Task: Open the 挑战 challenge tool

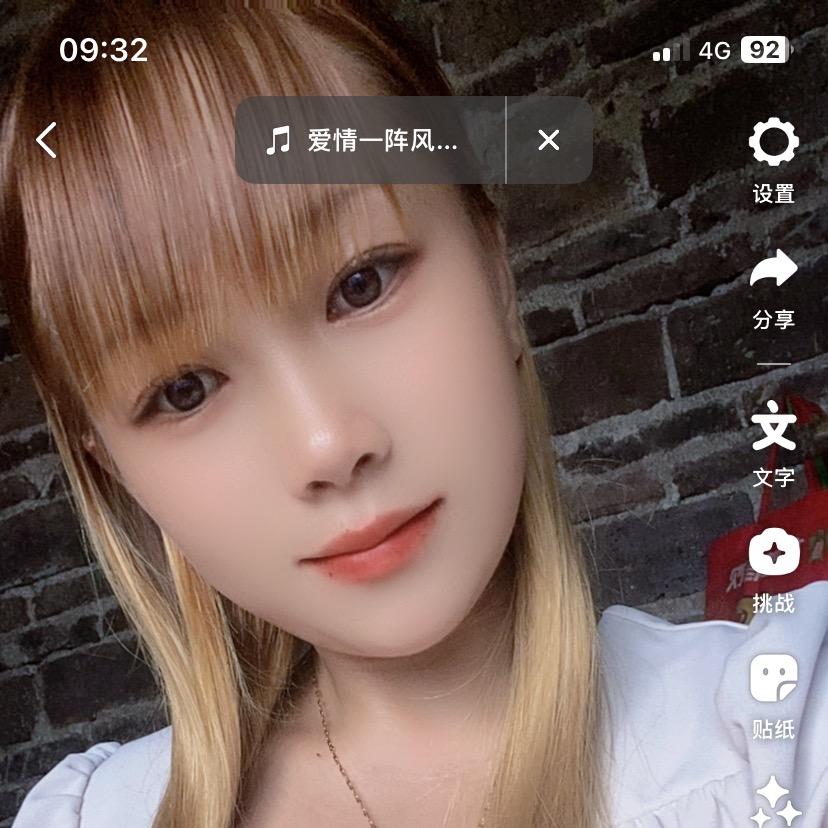Action: (773, 568)
